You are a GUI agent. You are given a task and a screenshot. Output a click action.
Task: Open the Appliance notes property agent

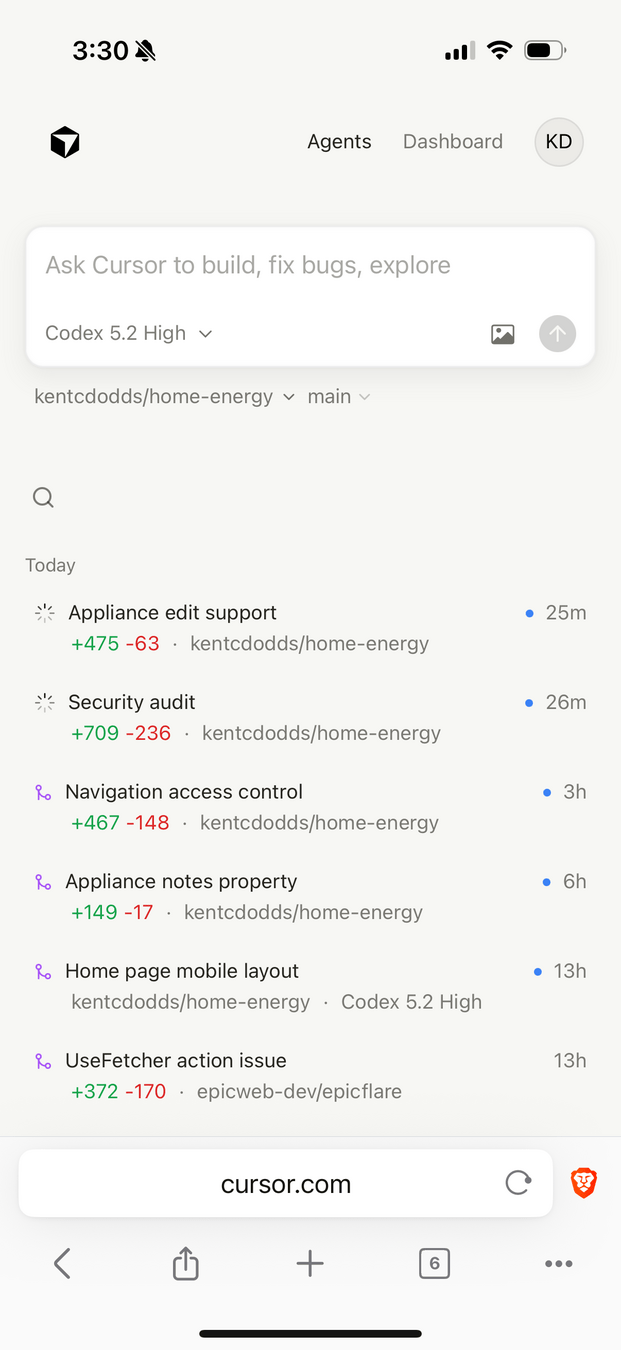click(181, 882)
